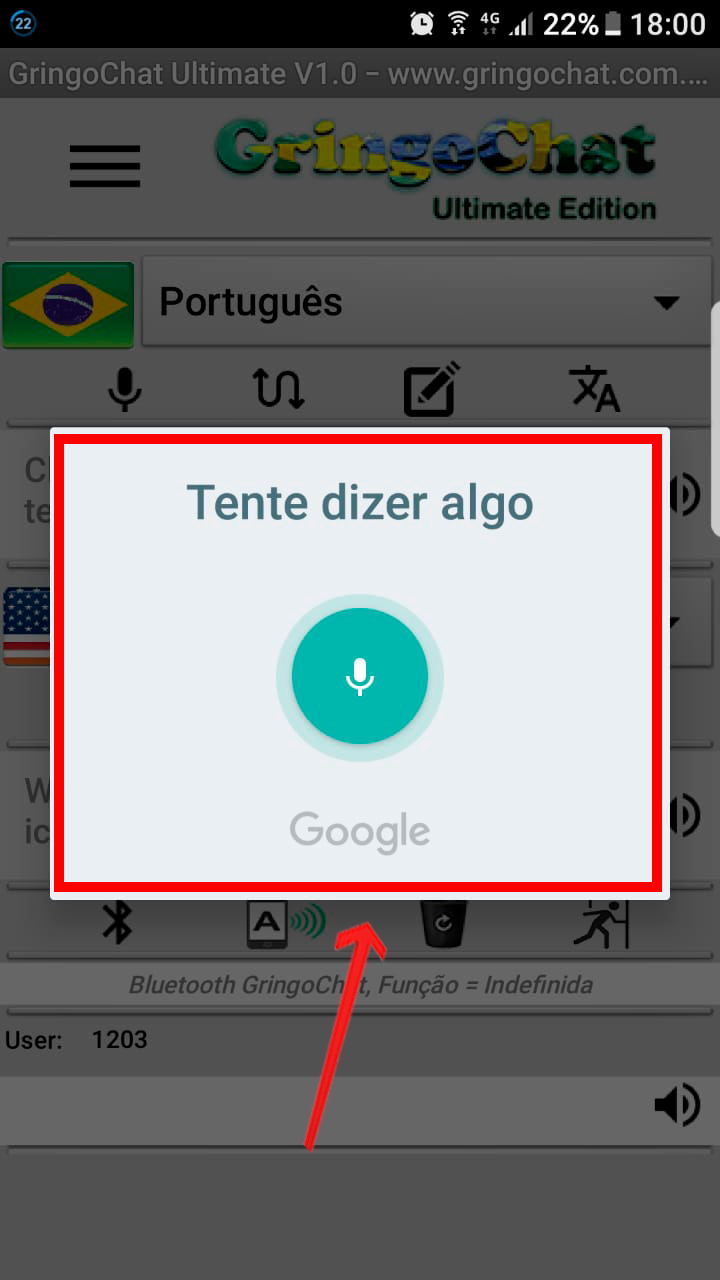Image resolution: width=720 pixels, height=1280 pixels.
Task: Tap the exit running-man icon
Action: tap(601, 923)
